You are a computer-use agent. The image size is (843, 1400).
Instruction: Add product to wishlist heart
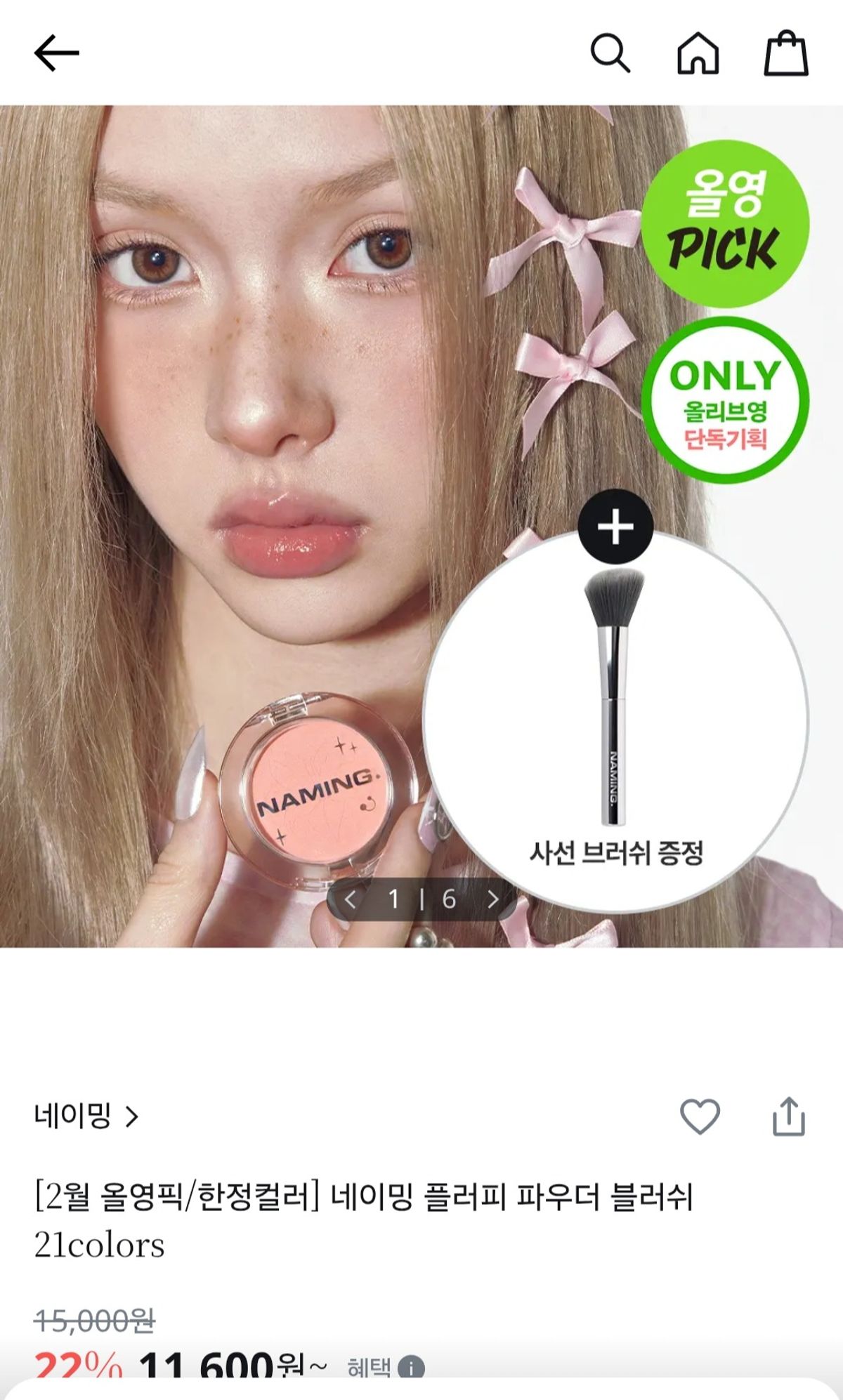coord(700,1116)
